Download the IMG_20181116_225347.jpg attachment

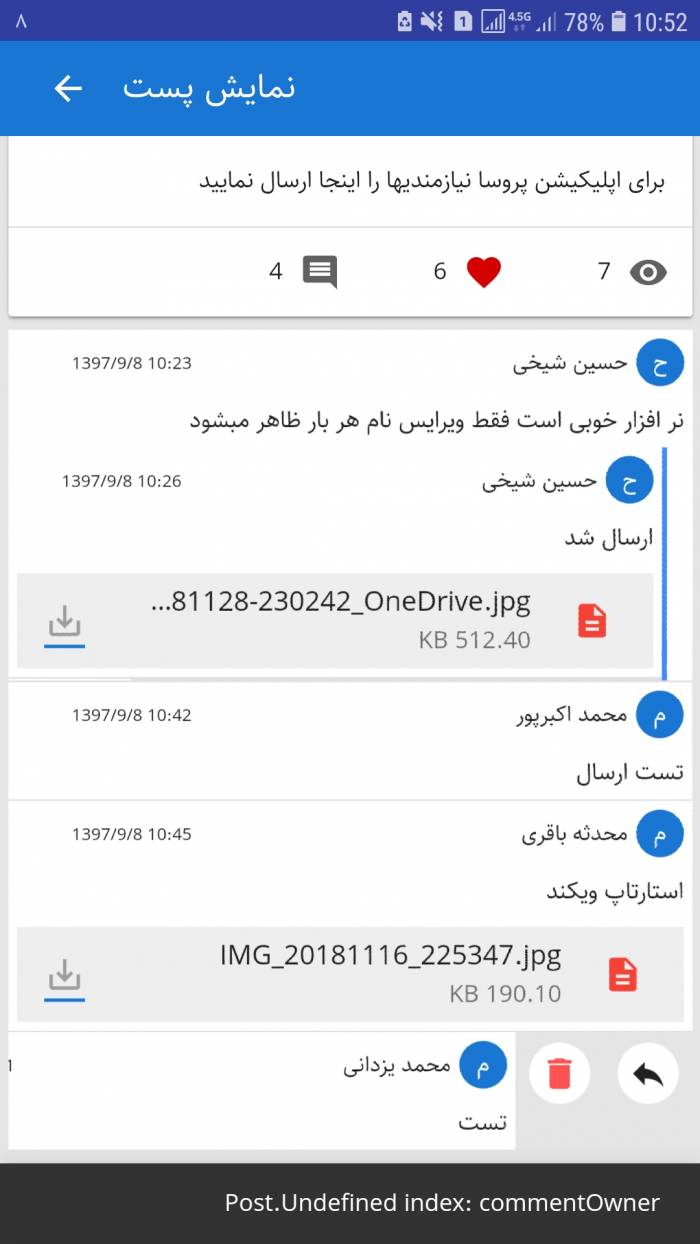(64, 977)
